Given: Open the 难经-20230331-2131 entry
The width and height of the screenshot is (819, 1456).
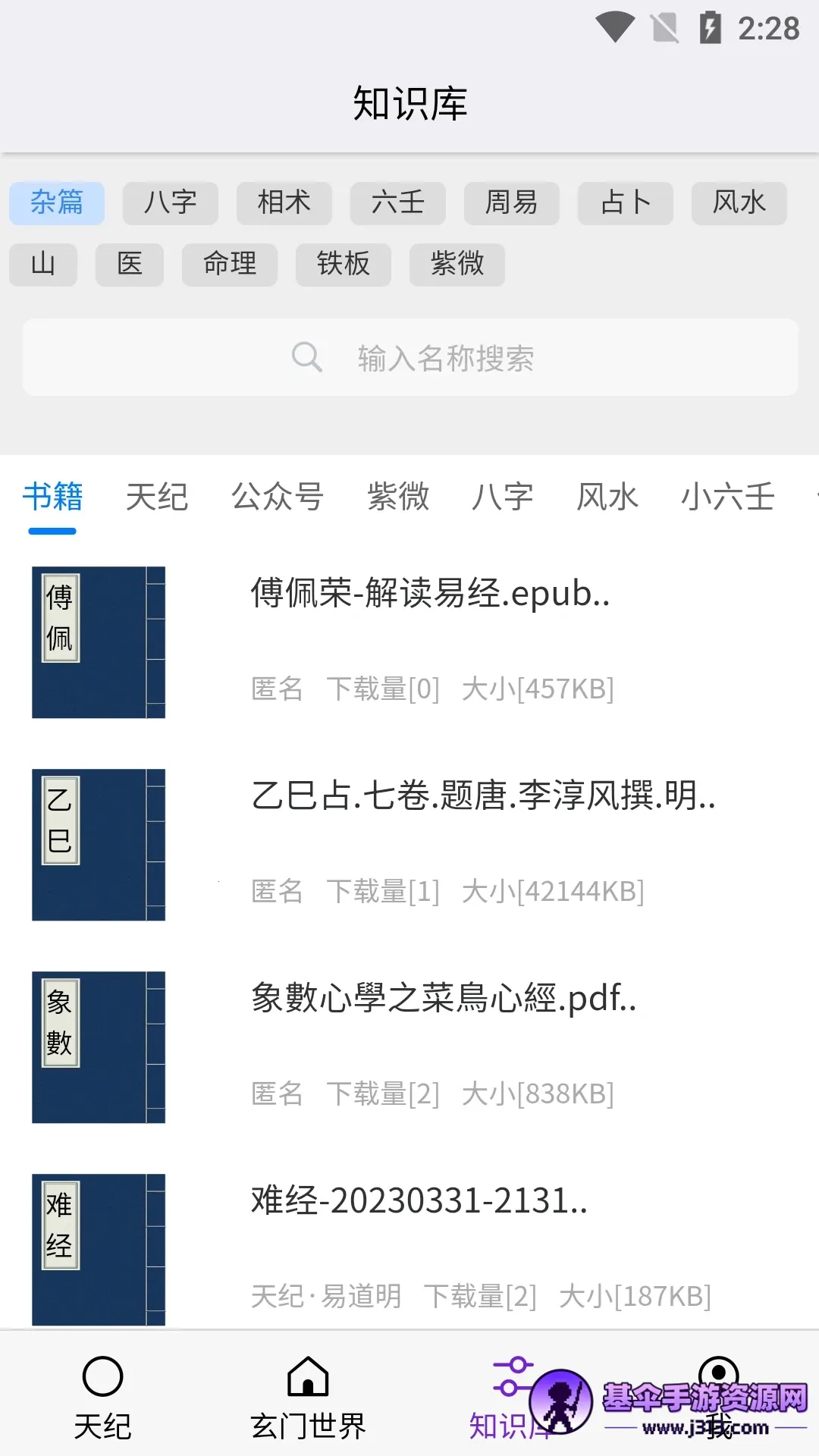Looking at the screenshot, I should 419,1201.
